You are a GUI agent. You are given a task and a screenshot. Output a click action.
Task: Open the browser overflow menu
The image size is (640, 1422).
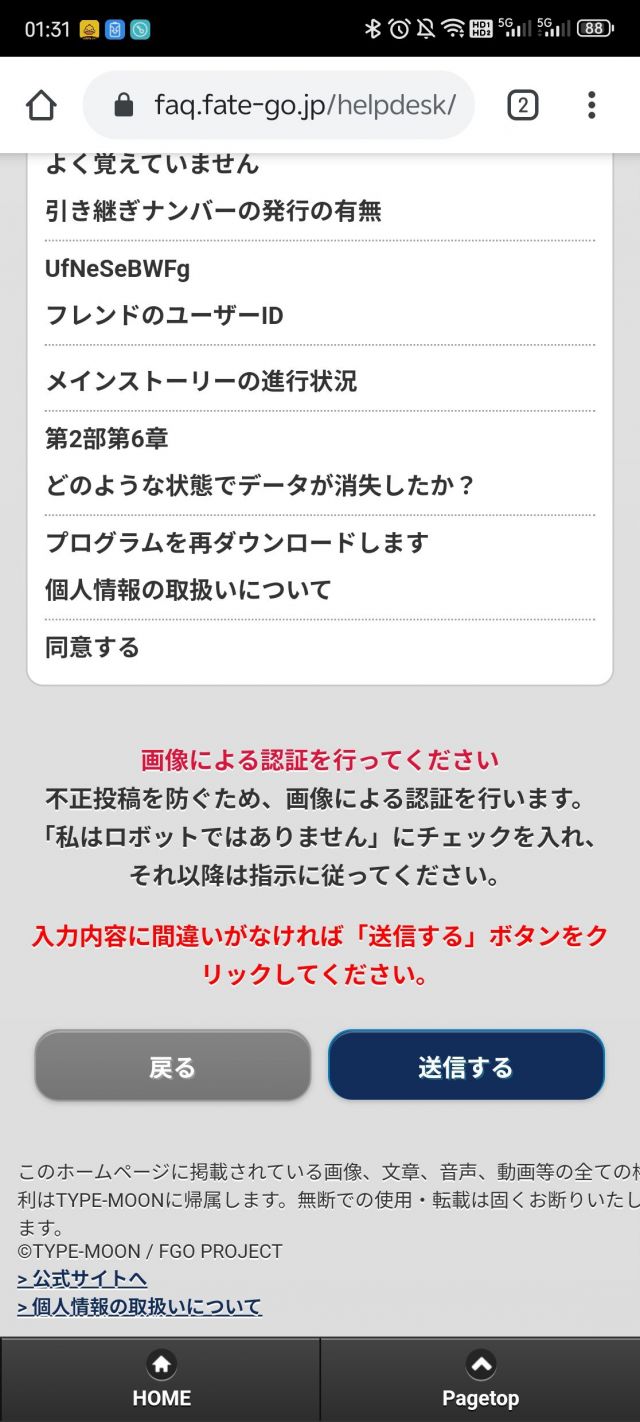pyautogui.click(x=592, y=105)
